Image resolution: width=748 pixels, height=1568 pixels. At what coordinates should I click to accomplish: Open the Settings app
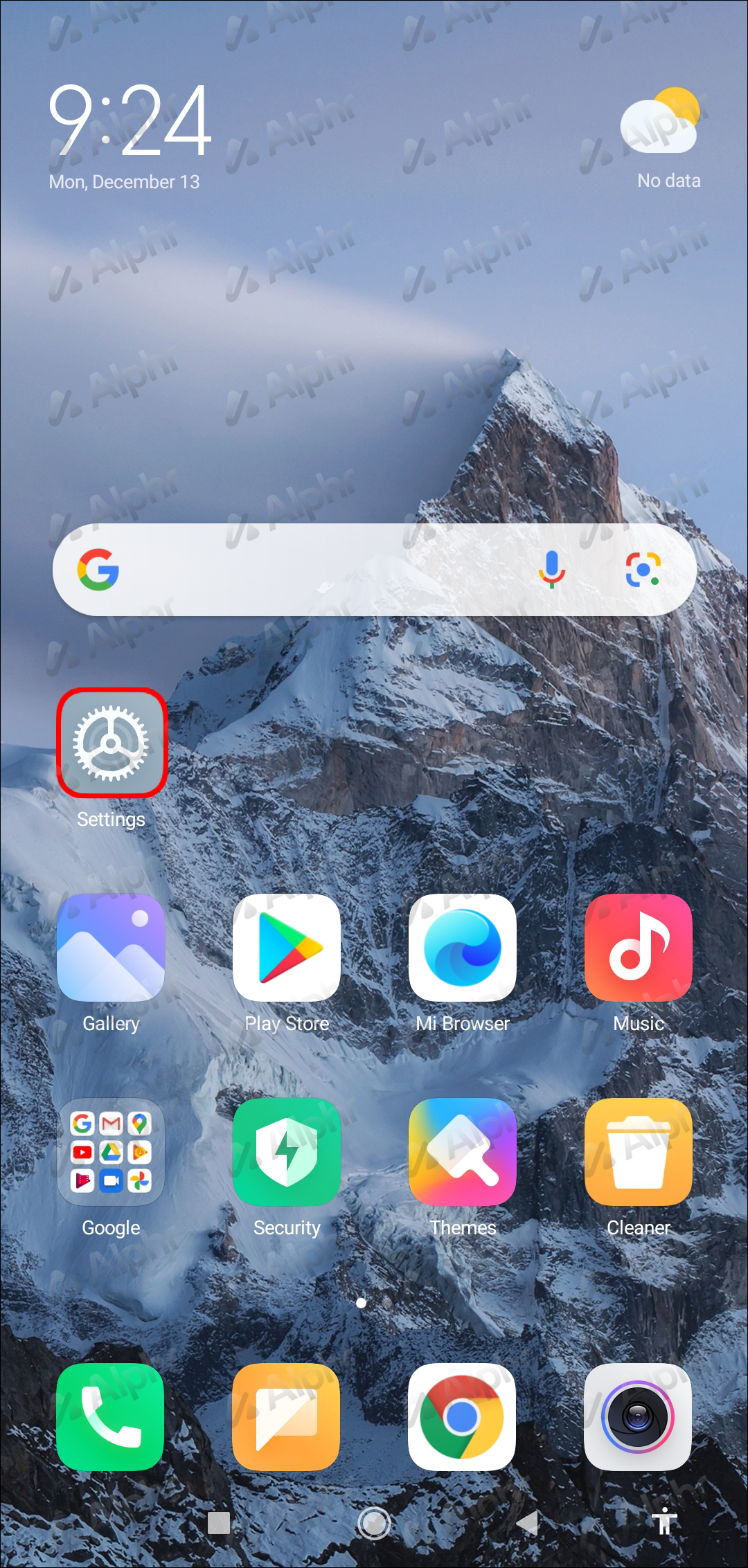pos(111,743)
